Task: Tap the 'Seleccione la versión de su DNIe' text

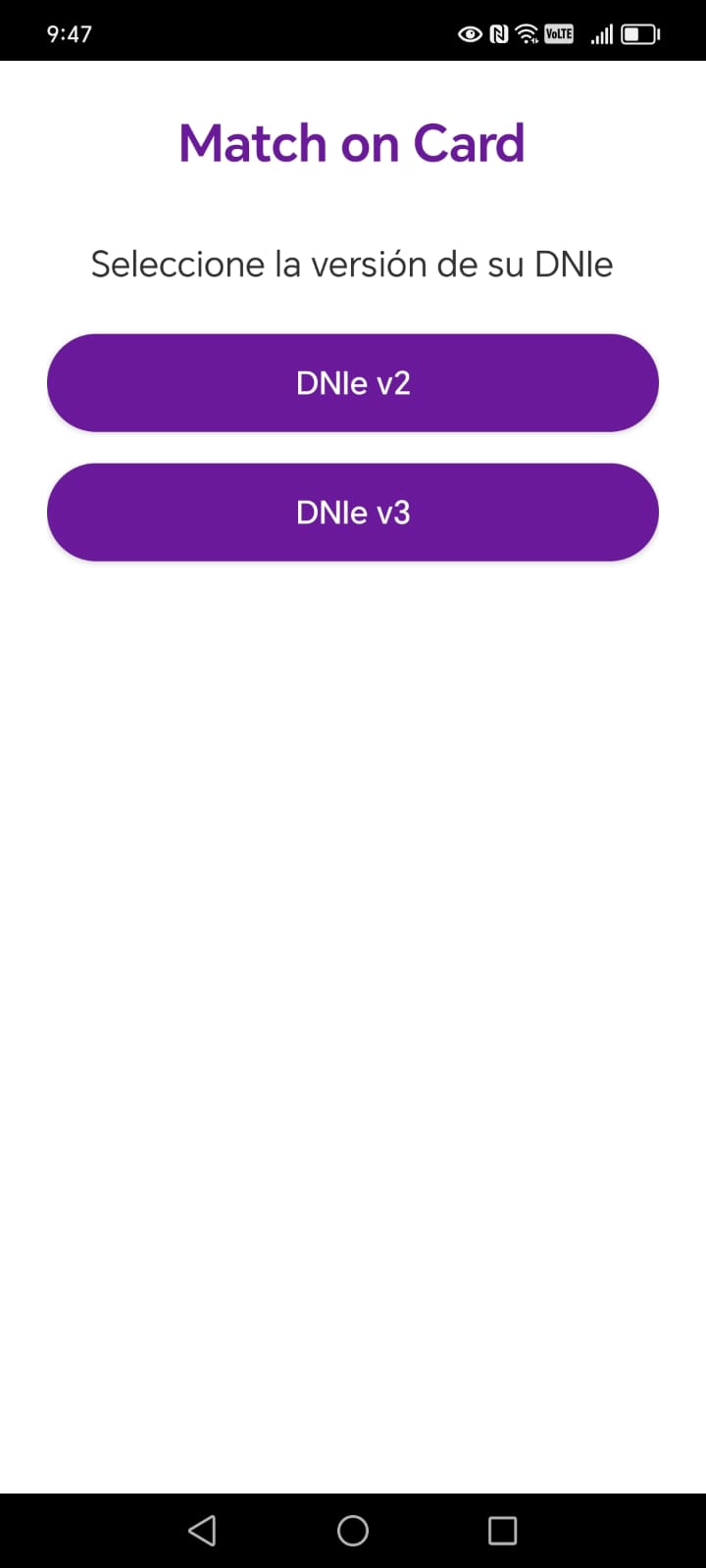Action: [x=353, y=264]
